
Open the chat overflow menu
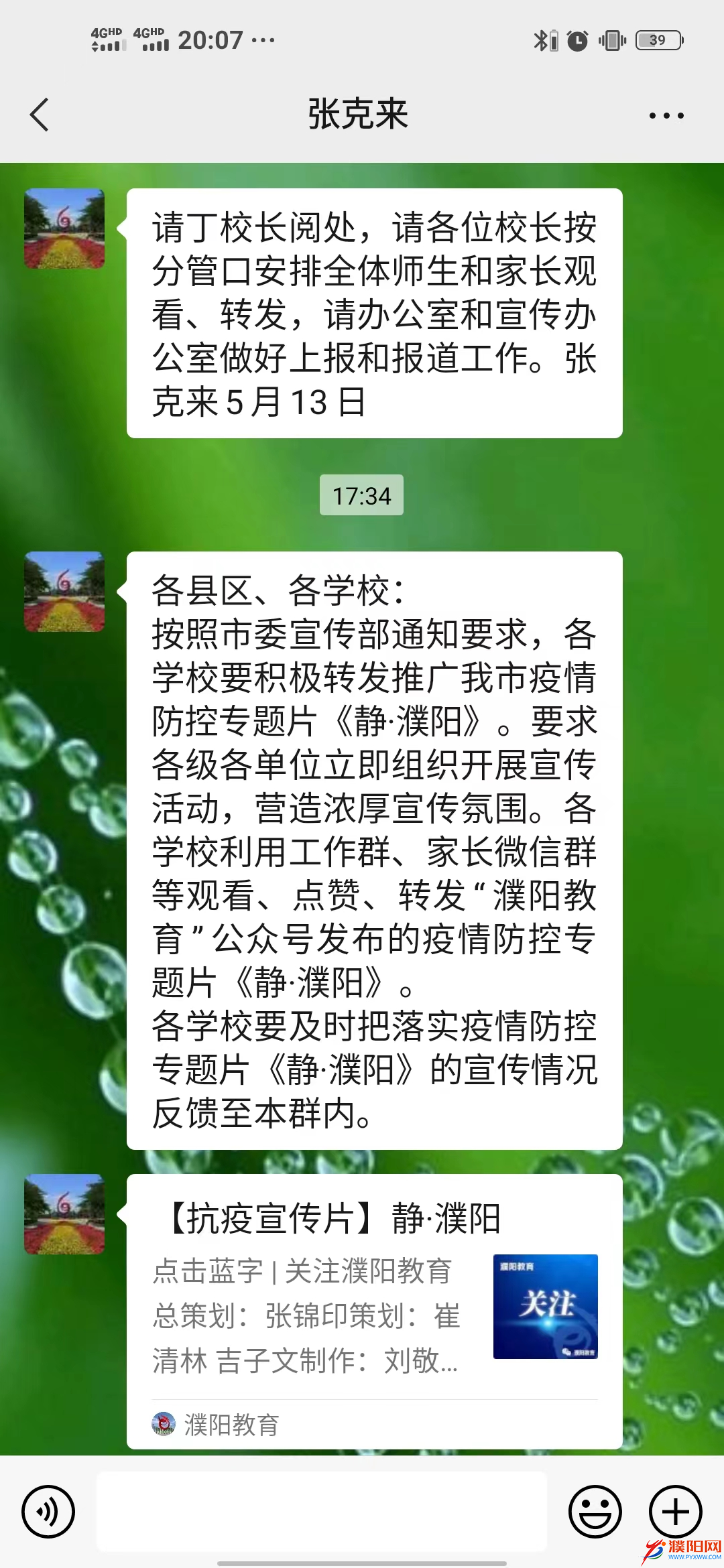point(666,116)
